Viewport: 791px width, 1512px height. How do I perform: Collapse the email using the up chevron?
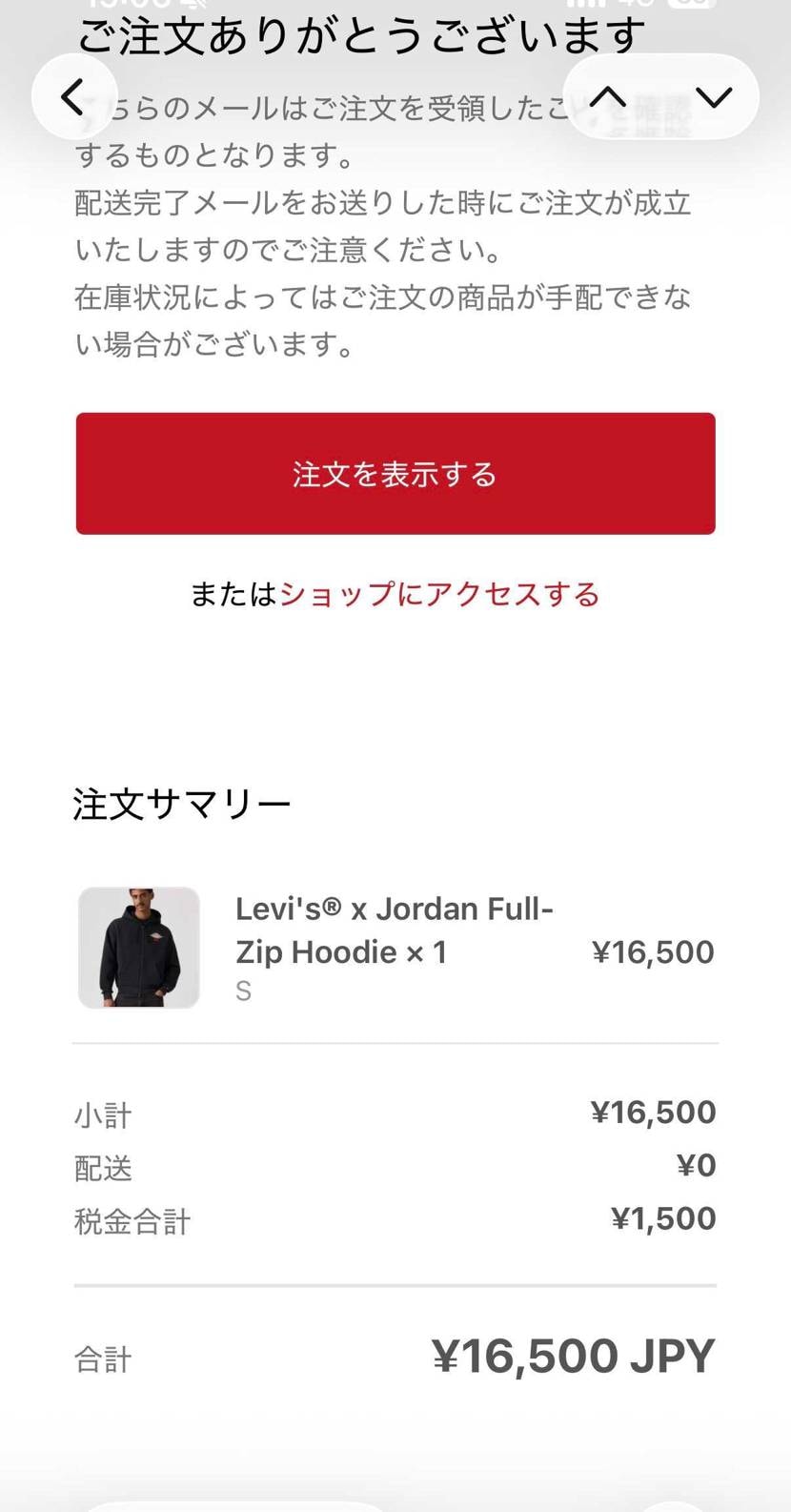click(610, 96)
